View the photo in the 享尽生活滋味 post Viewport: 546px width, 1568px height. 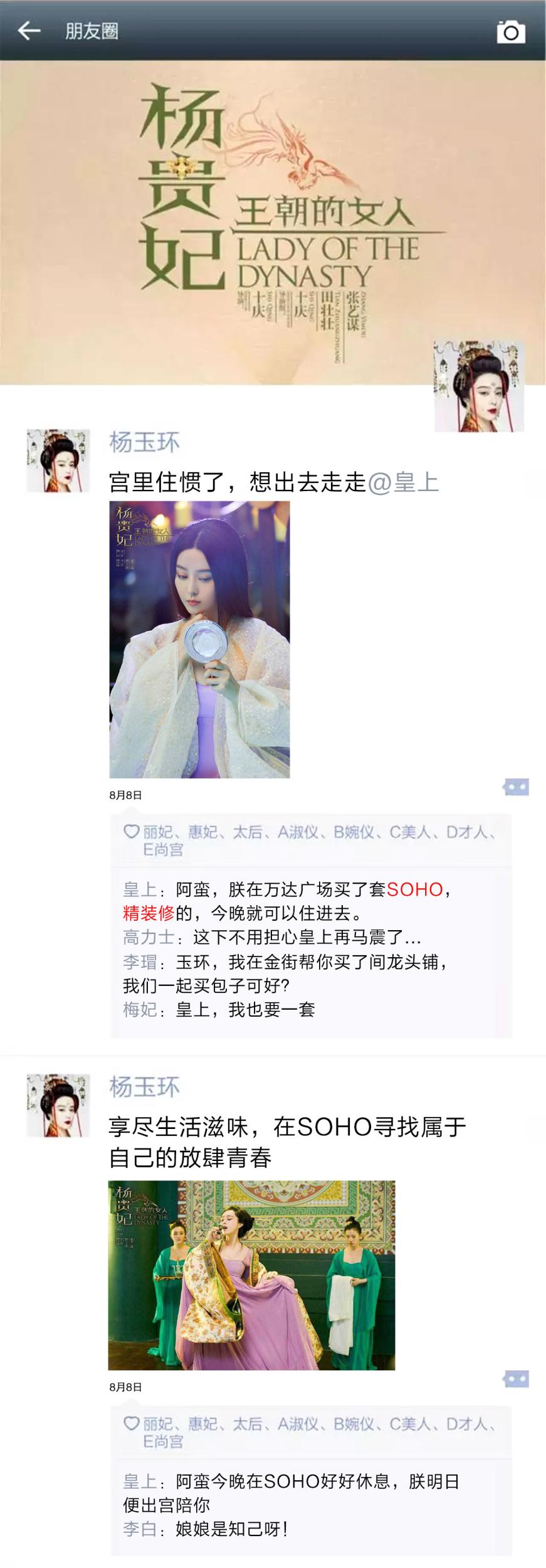point(251,1275)
